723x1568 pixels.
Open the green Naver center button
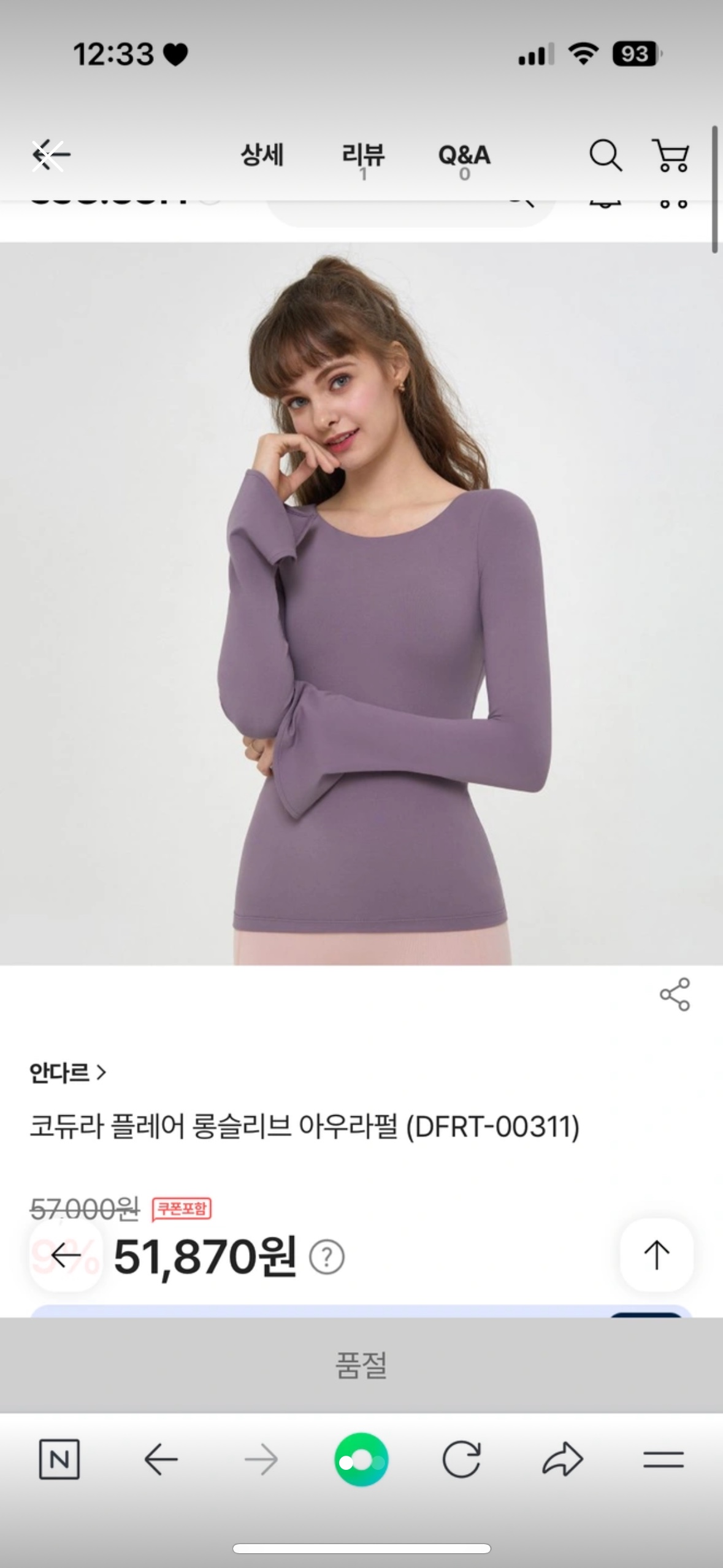click(361, 1459)
